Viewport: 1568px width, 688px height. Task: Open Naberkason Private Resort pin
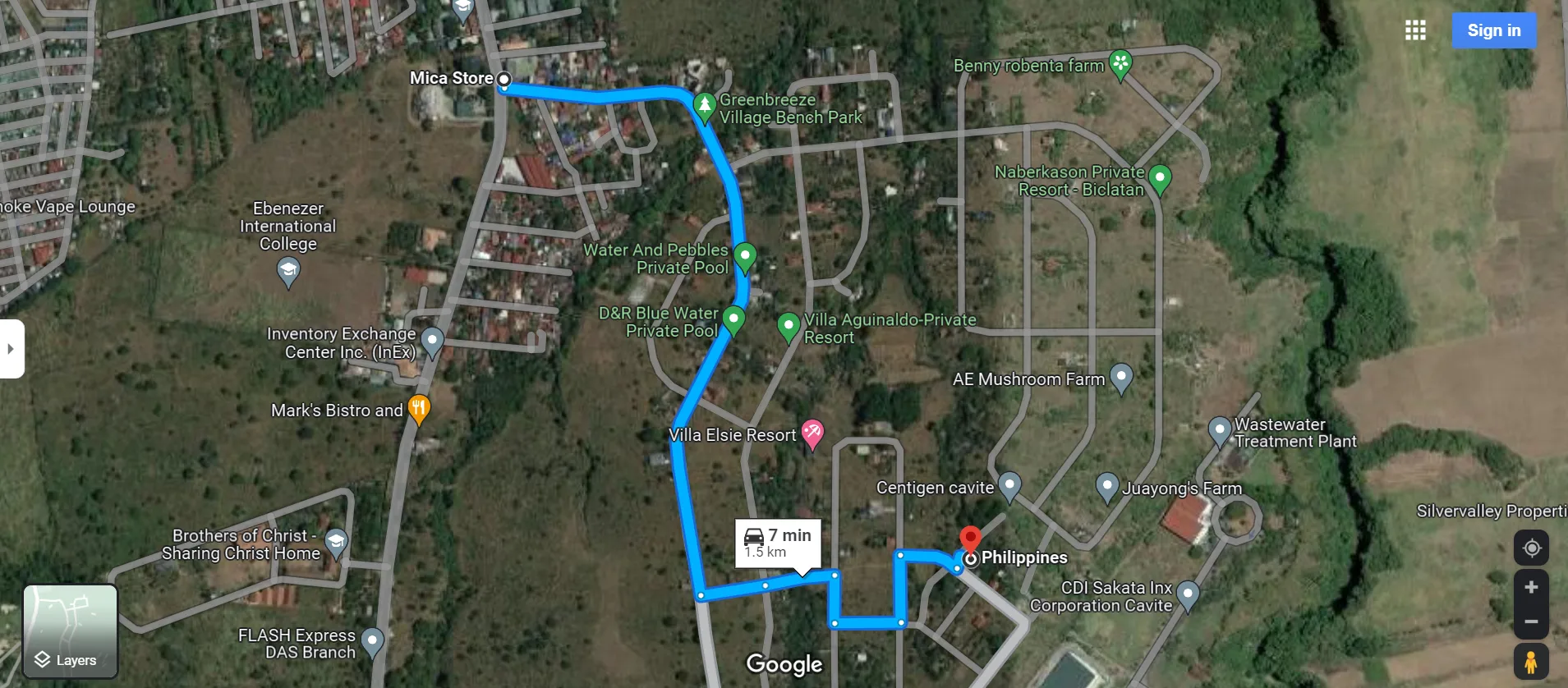click(1160, 178)
